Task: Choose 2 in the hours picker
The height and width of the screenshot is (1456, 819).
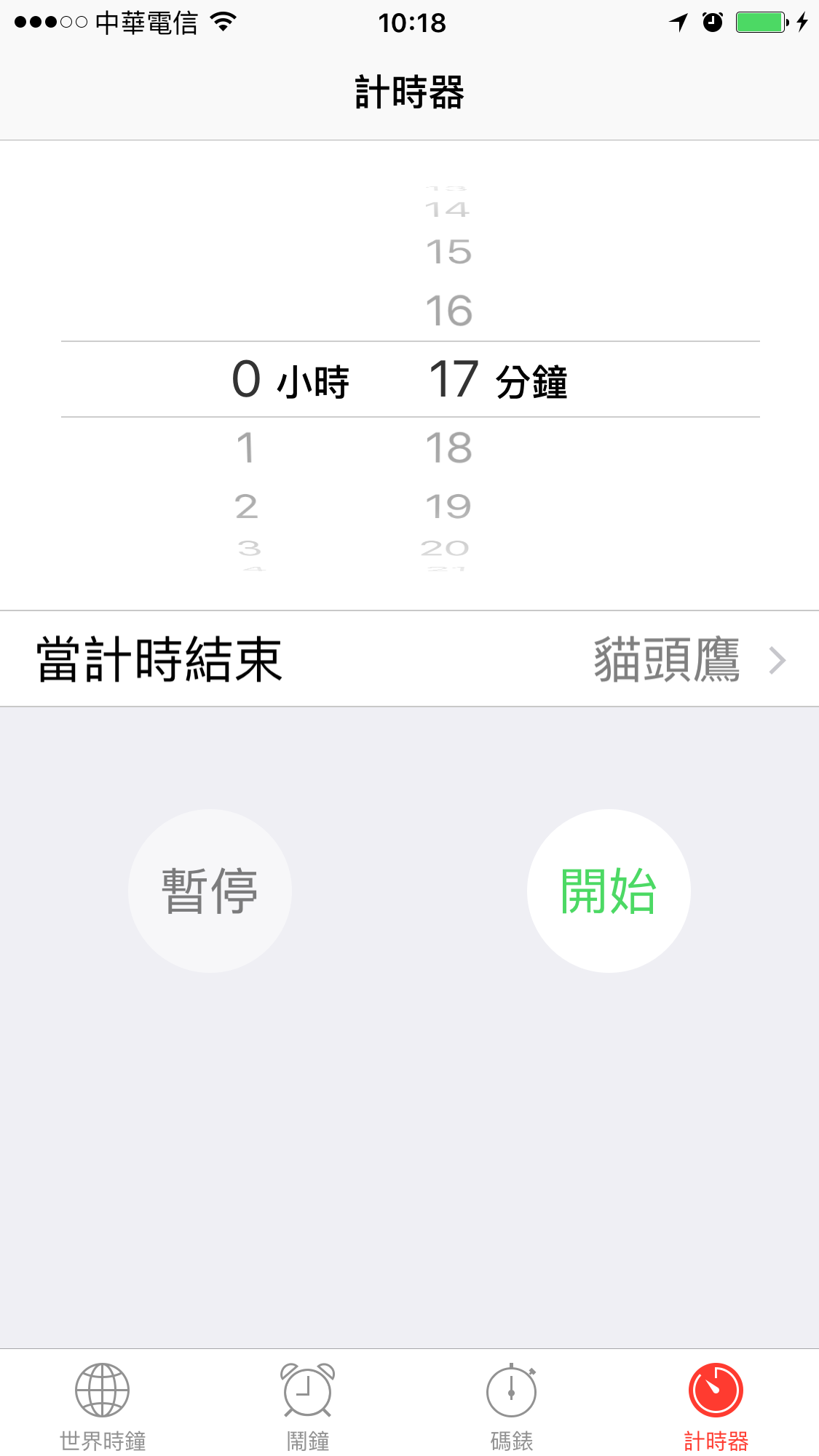Action: point(246,506)
